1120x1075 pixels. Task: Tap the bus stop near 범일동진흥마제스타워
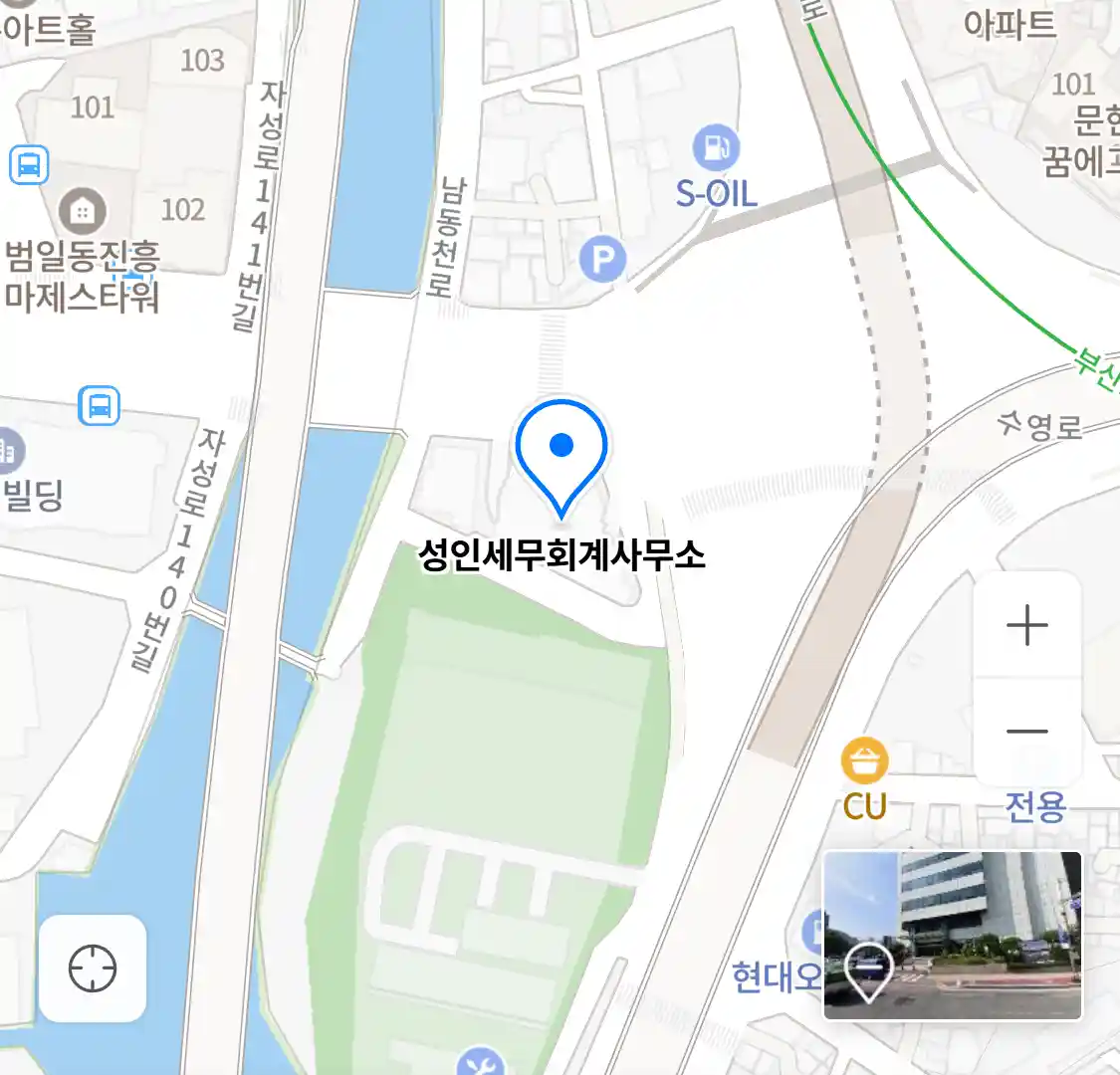[x=29, y=164]
